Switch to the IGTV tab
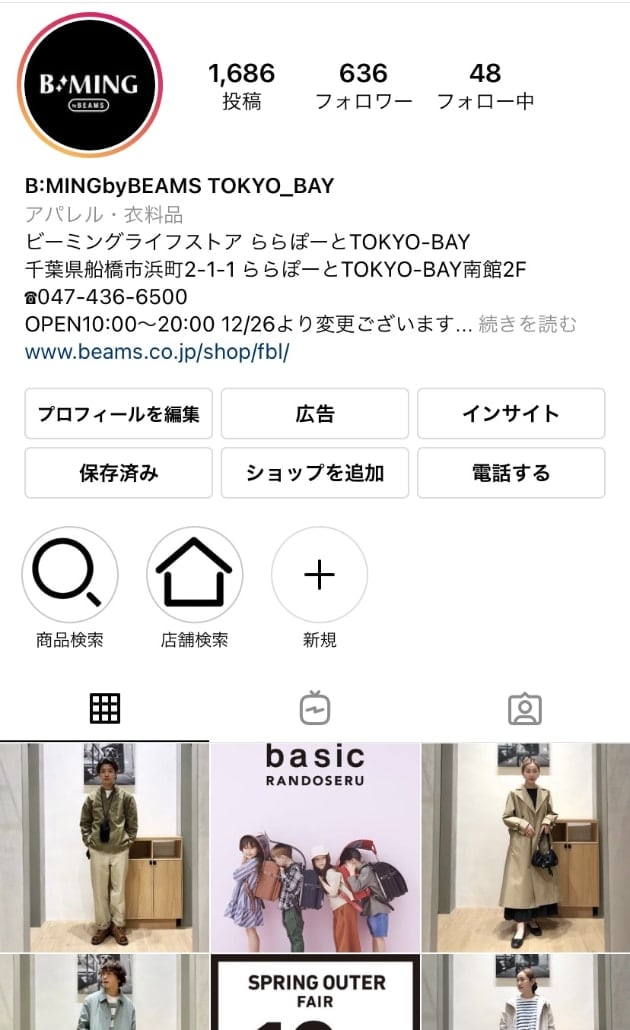 point(315,708)
